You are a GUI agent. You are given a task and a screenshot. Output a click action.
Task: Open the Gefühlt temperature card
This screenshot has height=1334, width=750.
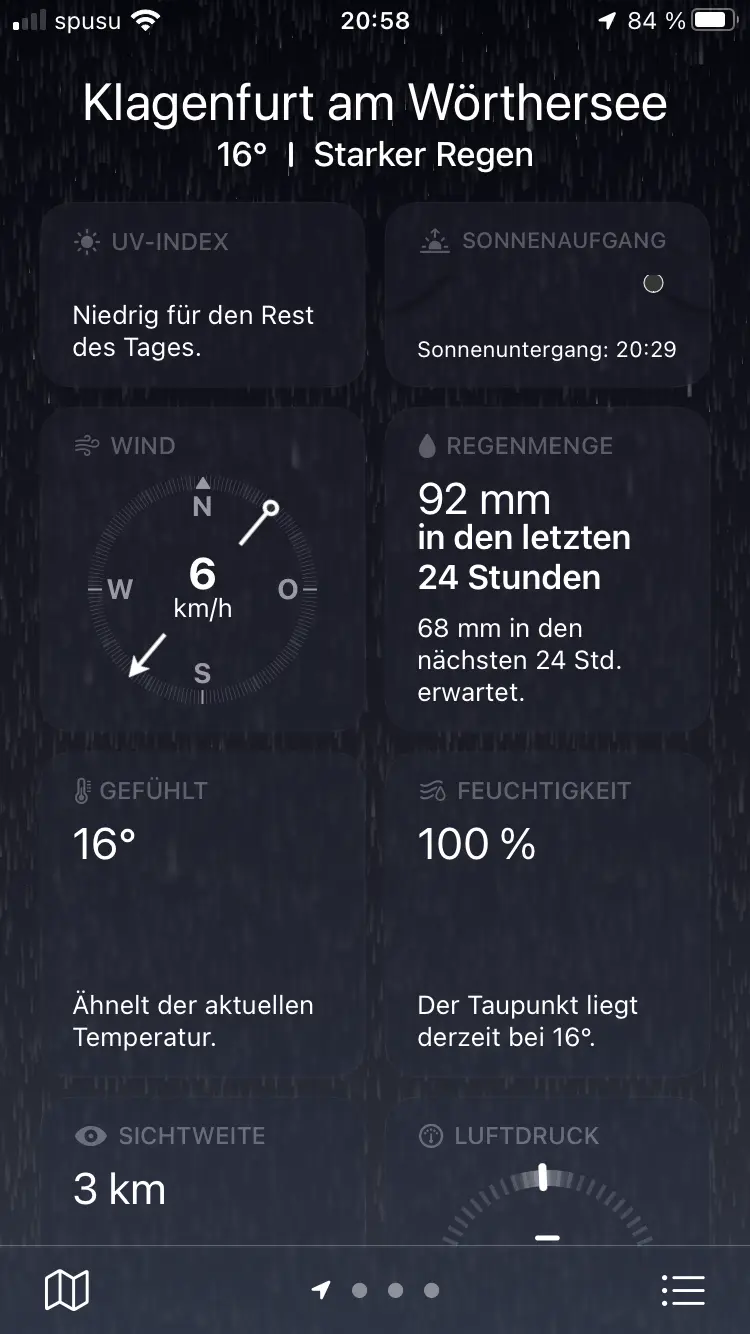click(x=202, y=914)
